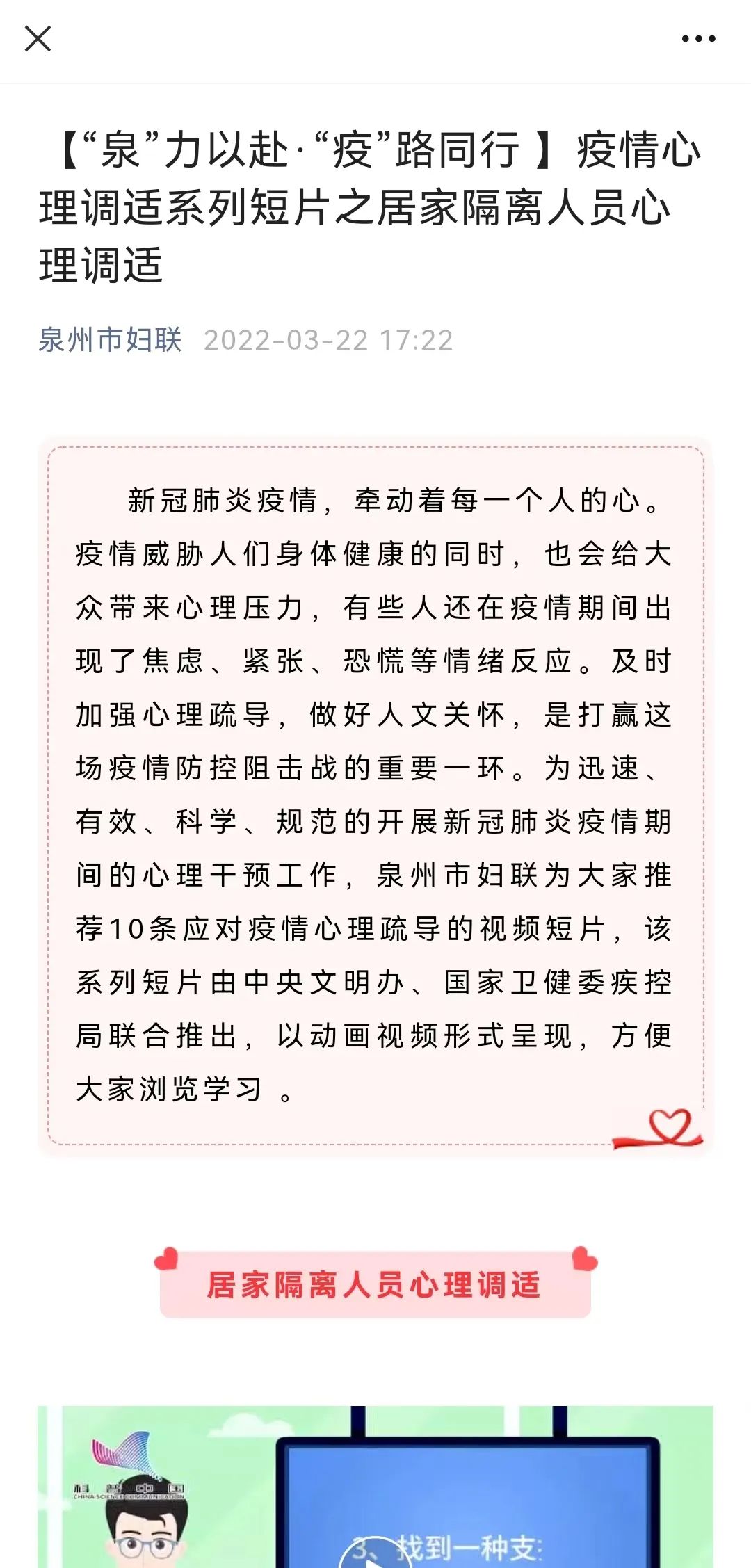Open the 泉州市妇联 account link
This screenshot has width=751, height=1568.
[110, 340]
